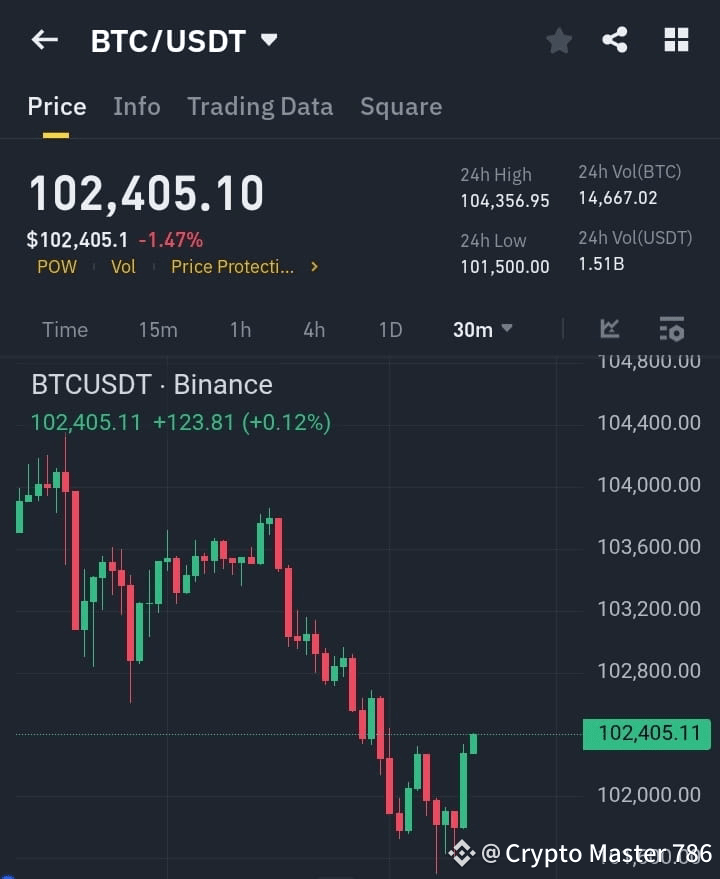Tap the back arrow

(43, 39)
